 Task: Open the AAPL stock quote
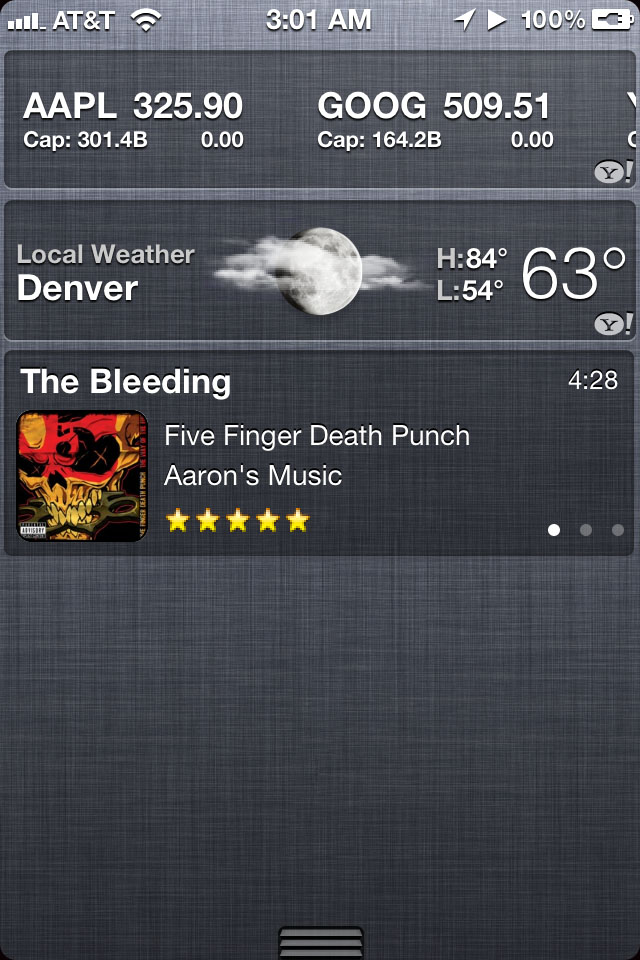click(x=133, y=119)
